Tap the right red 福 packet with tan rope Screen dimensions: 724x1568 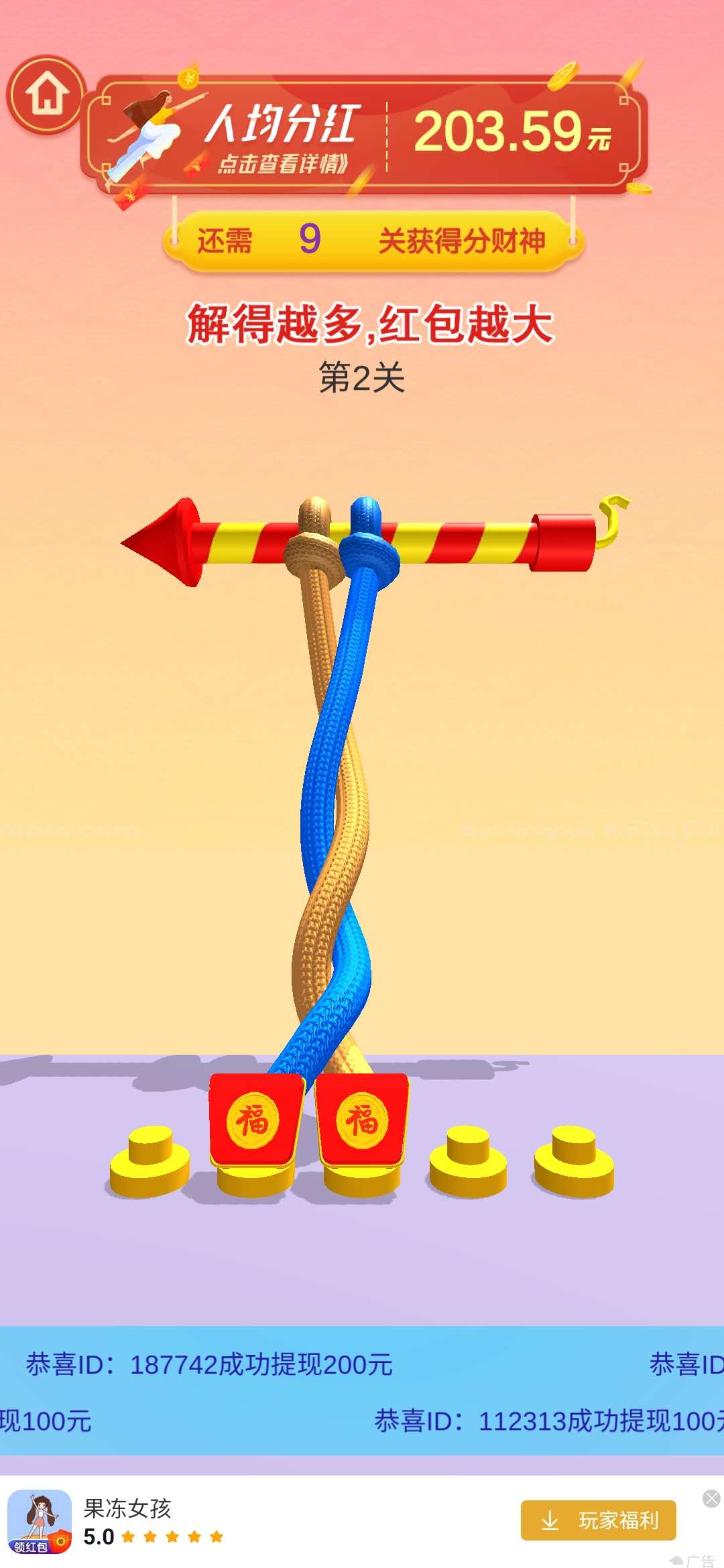click(363, 1120)
